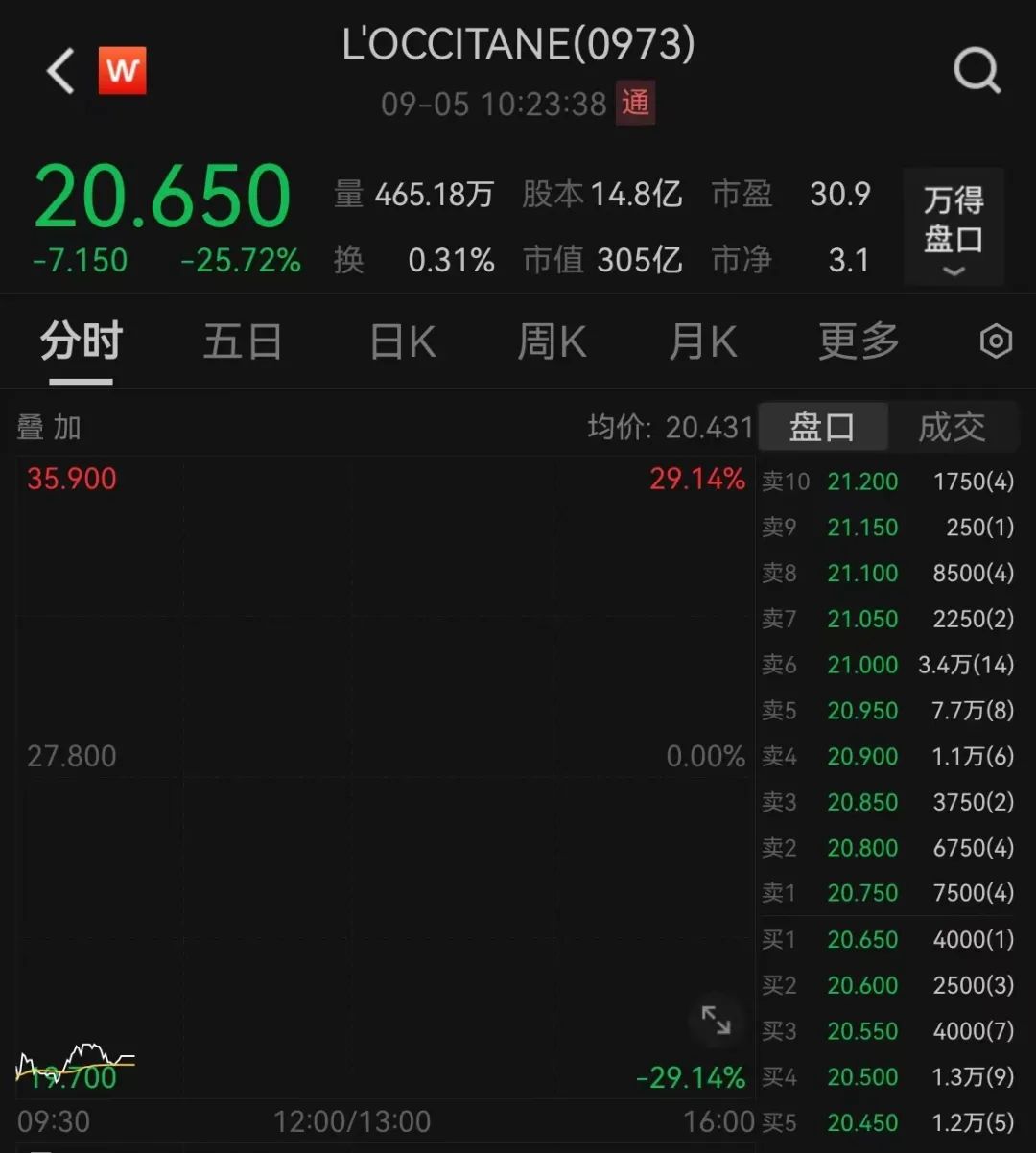Screen dimensions: 1036x1153
Task: Click the 均价 20.431 average price label
Action: pyautogui.click(x=671, y=427)
